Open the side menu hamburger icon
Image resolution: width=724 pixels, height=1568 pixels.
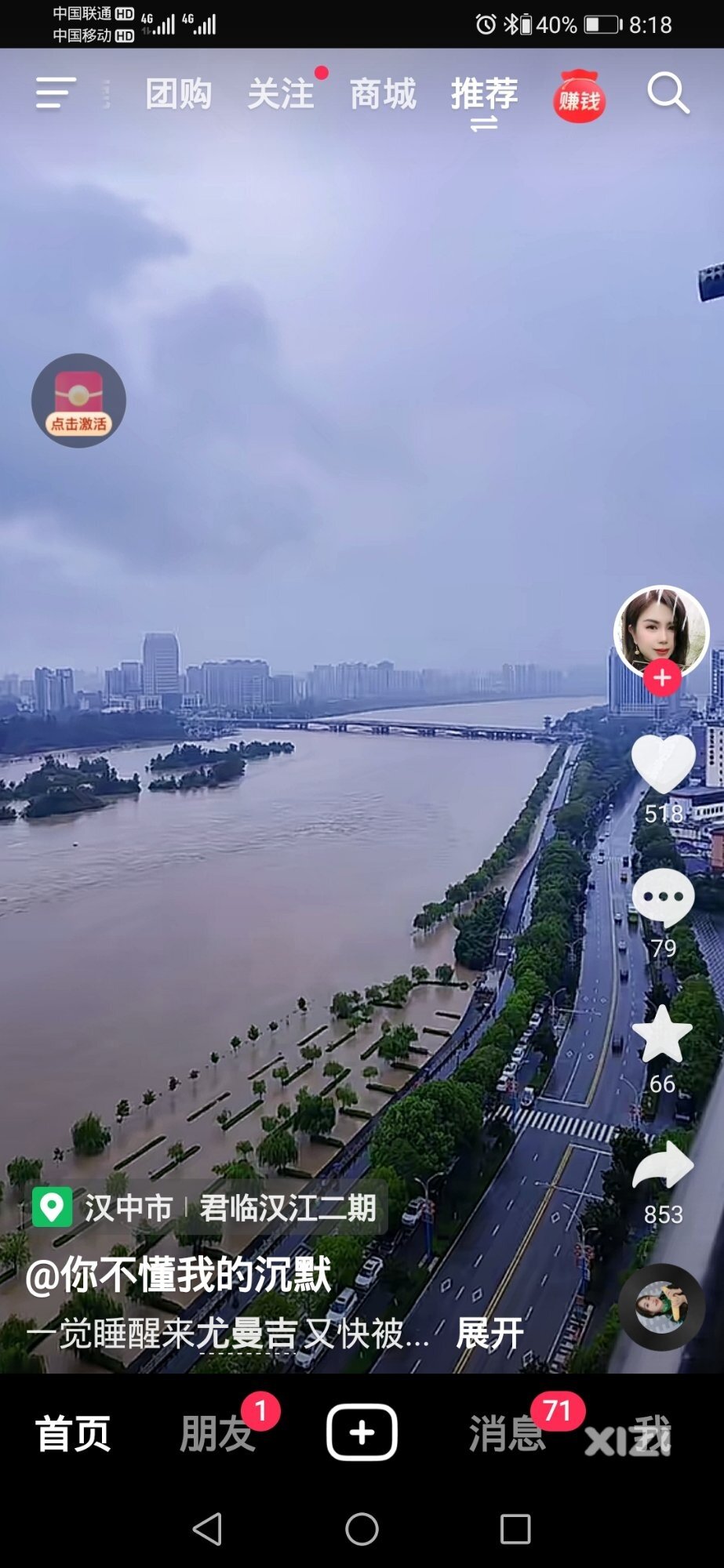(x=56, y=93)
